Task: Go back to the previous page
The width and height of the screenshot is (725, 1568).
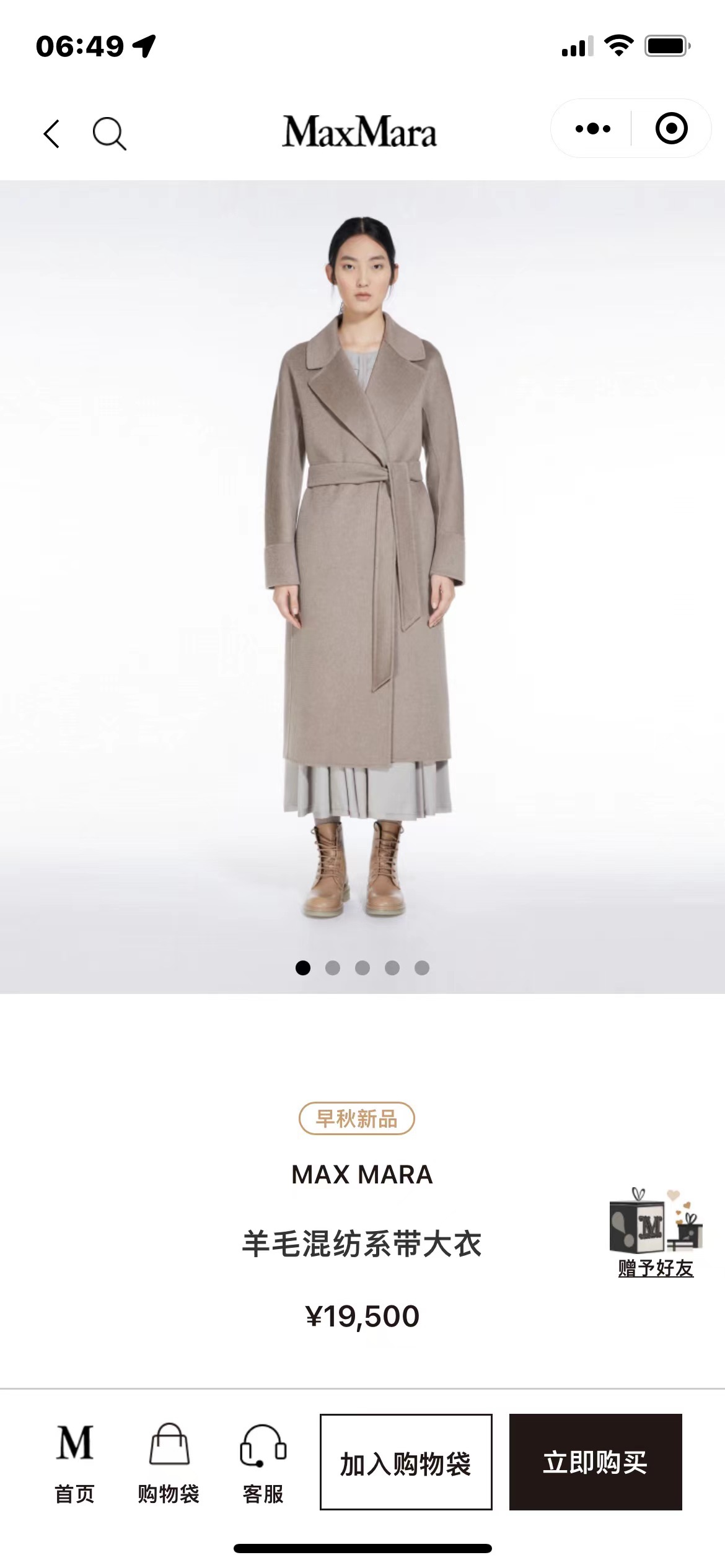Action: tap(52, 134)
